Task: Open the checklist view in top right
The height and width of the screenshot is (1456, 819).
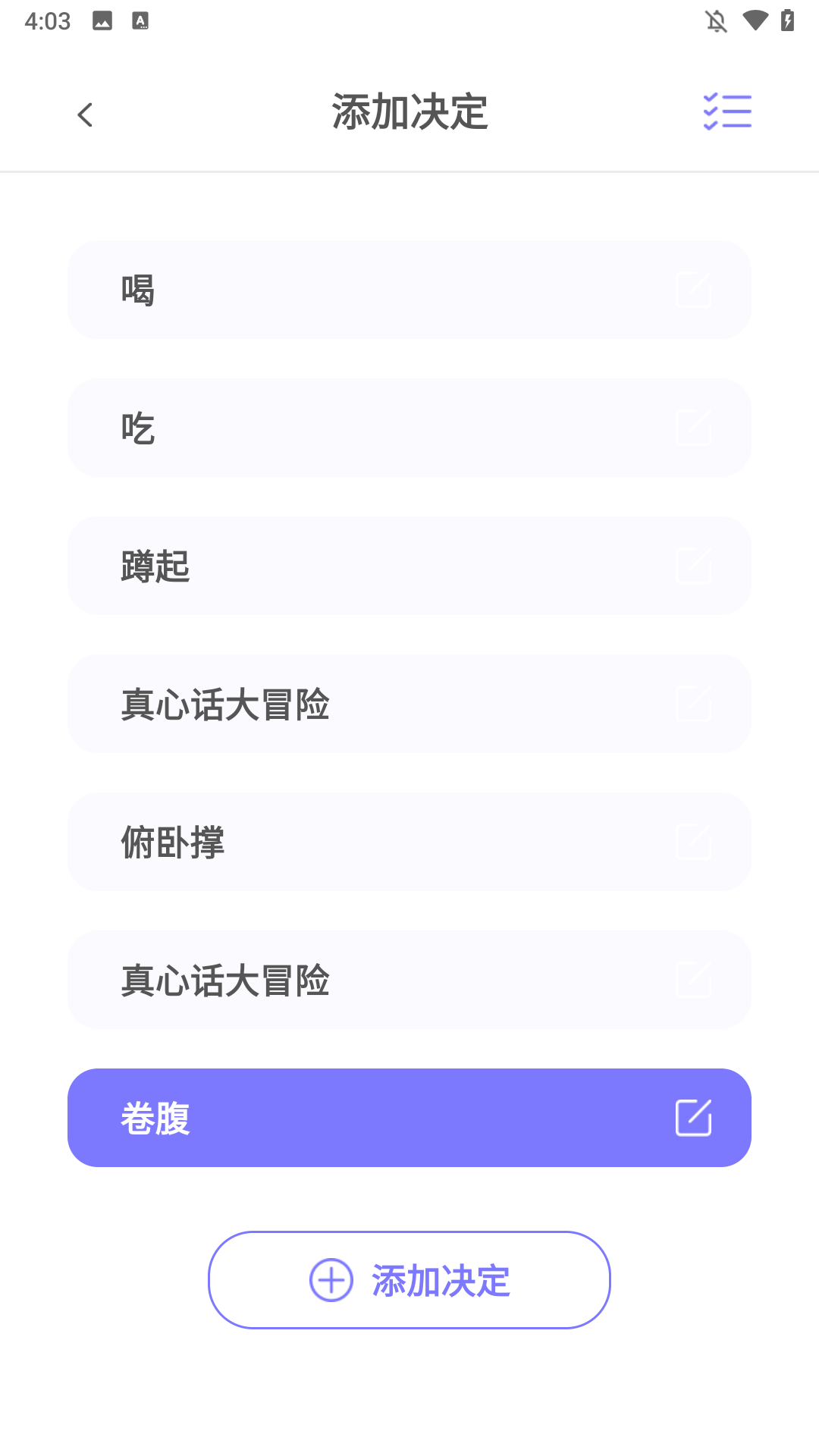Action: tap(727, 111)
